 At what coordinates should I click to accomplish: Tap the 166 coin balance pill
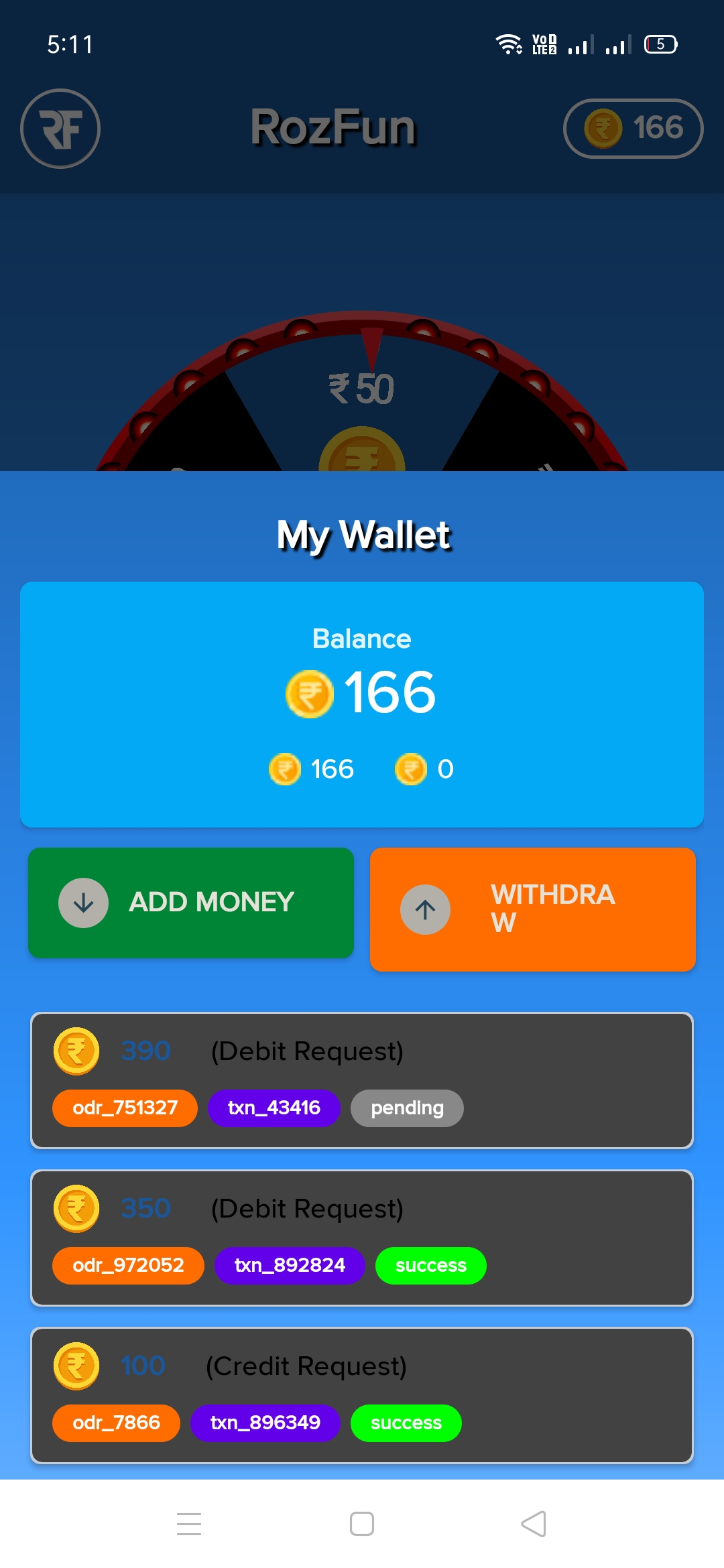pos(633,128)
